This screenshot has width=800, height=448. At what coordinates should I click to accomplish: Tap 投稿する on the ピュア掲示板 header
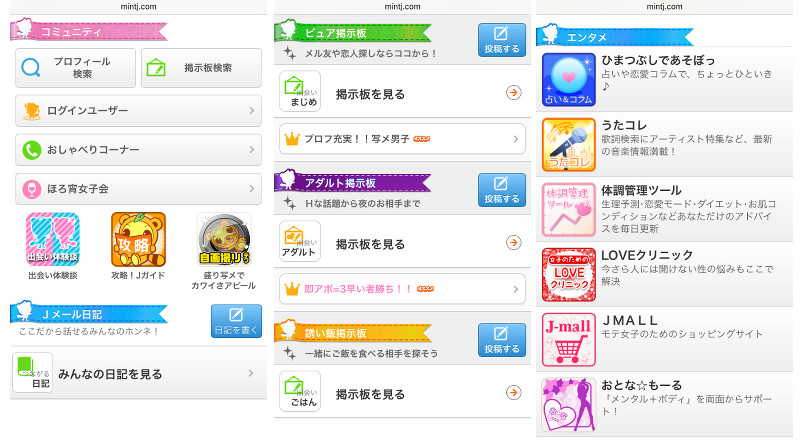tap(501, 41)
